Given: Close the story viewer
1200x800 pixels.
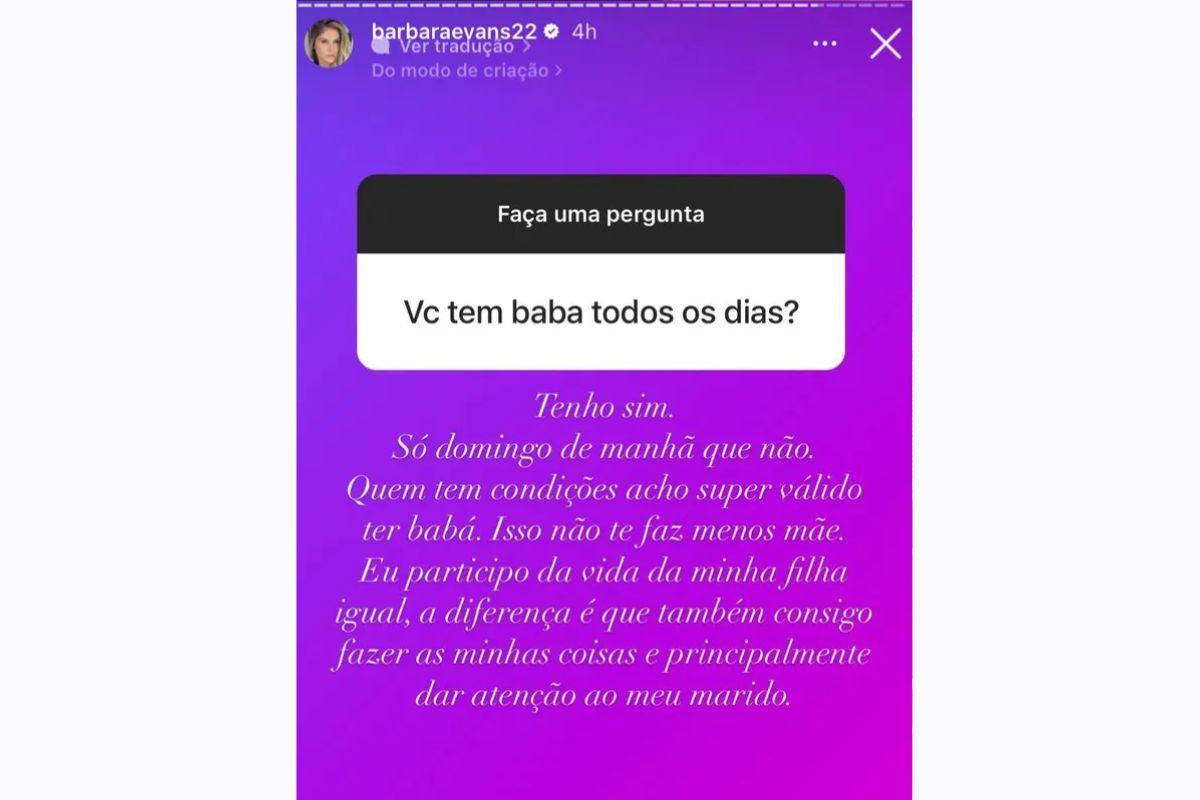Looking at the screenshot, I should 885,44.
